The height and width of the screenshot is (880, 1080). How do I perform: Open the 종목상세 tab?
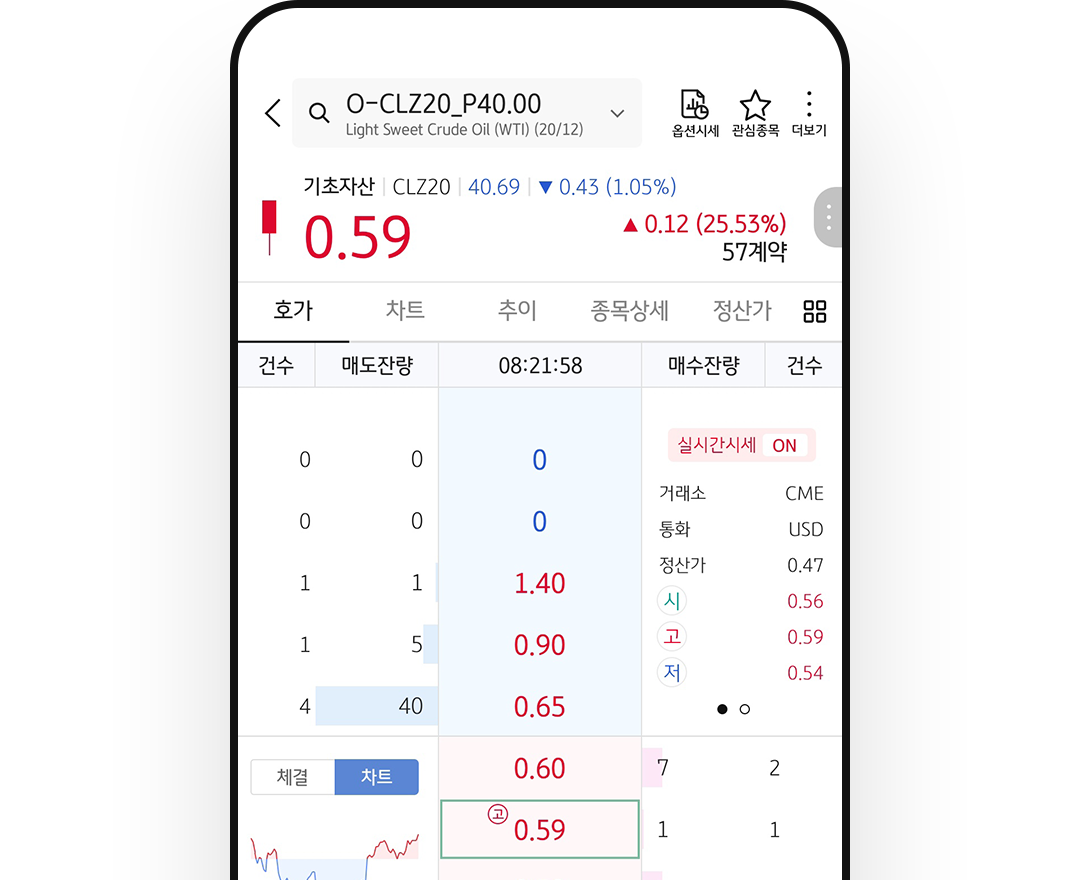pyautogui.click(x=629, y=311)
